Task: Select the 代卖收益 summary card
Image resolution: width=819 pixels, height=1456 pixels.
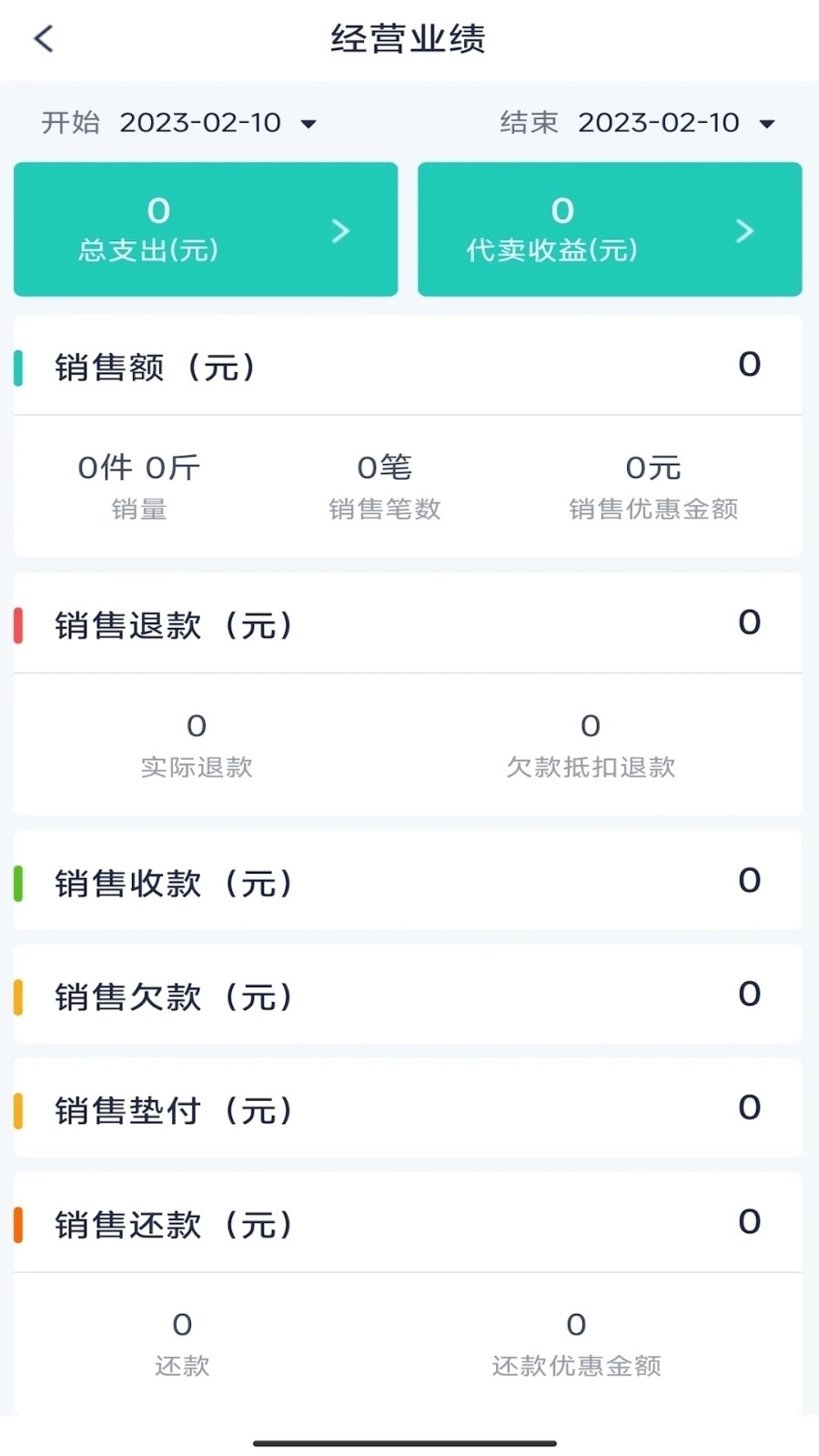Action: (610, 229)
